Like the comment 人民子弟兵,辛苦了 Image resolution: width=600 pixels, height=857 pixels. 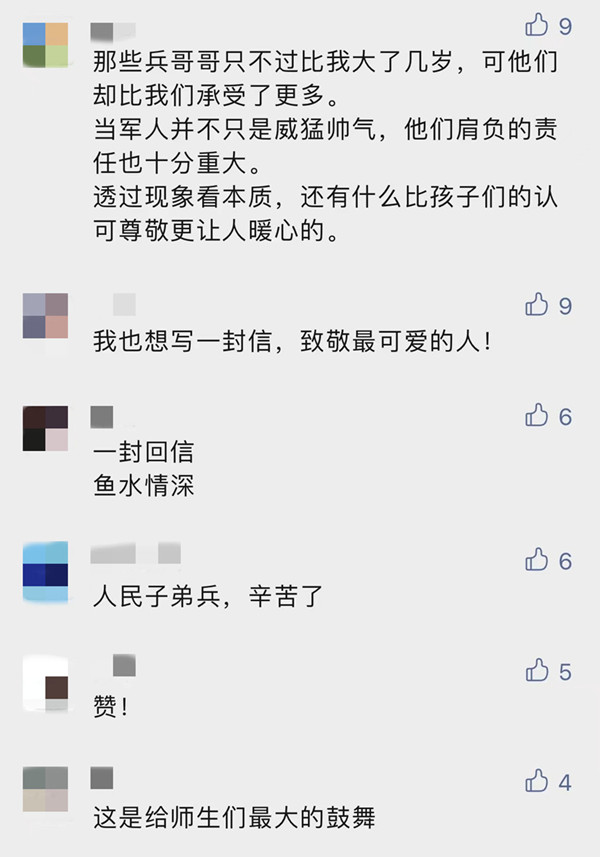coord(538,560)
